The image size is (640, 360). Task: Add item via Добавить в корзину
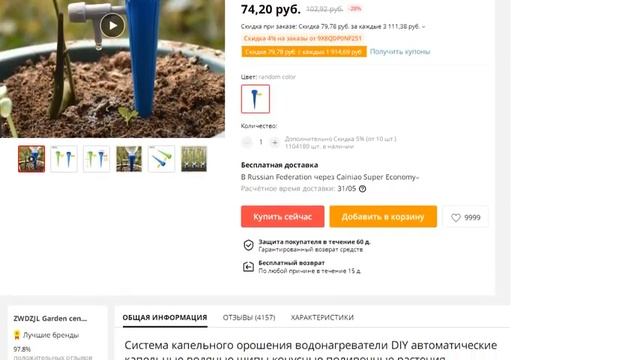point(383,216)
